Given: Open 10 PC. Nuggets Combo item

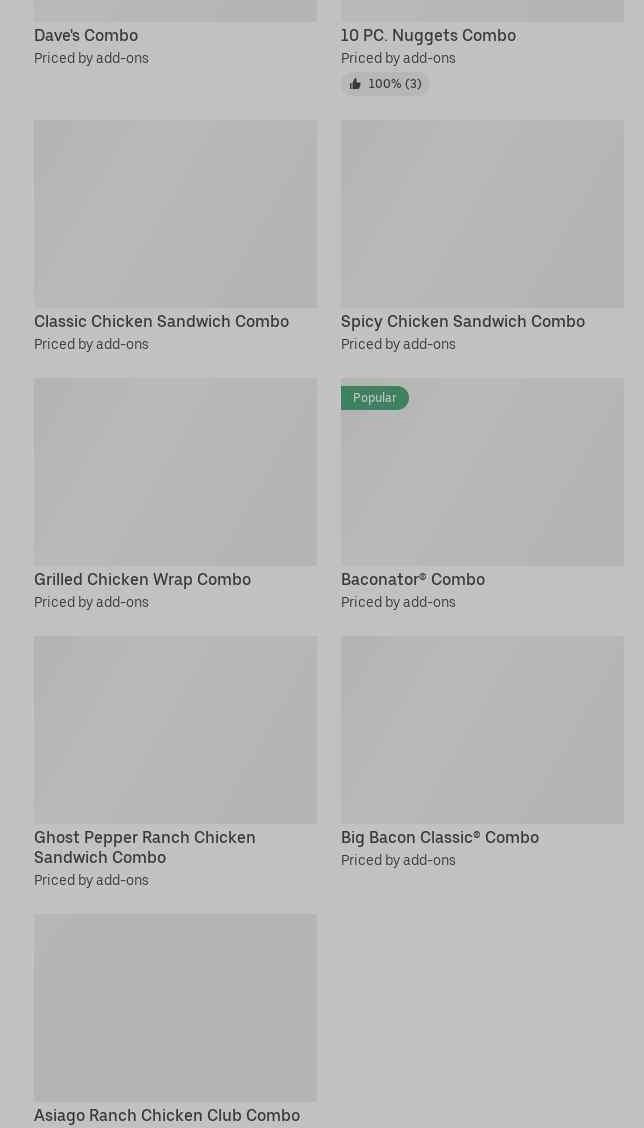Looking at the screenshot, I should coord(428,35).
